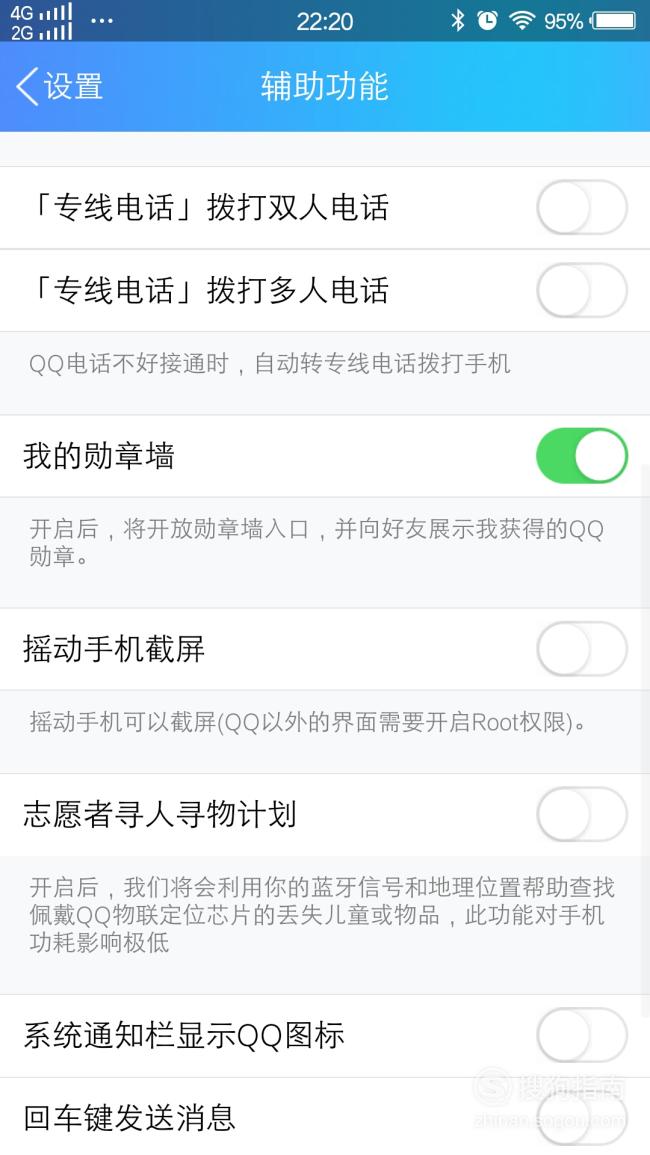The height and width of the screenshot is (1155, 650).
Task: Switch on 回车键发送消息
Action: (x=581, y=1118)
